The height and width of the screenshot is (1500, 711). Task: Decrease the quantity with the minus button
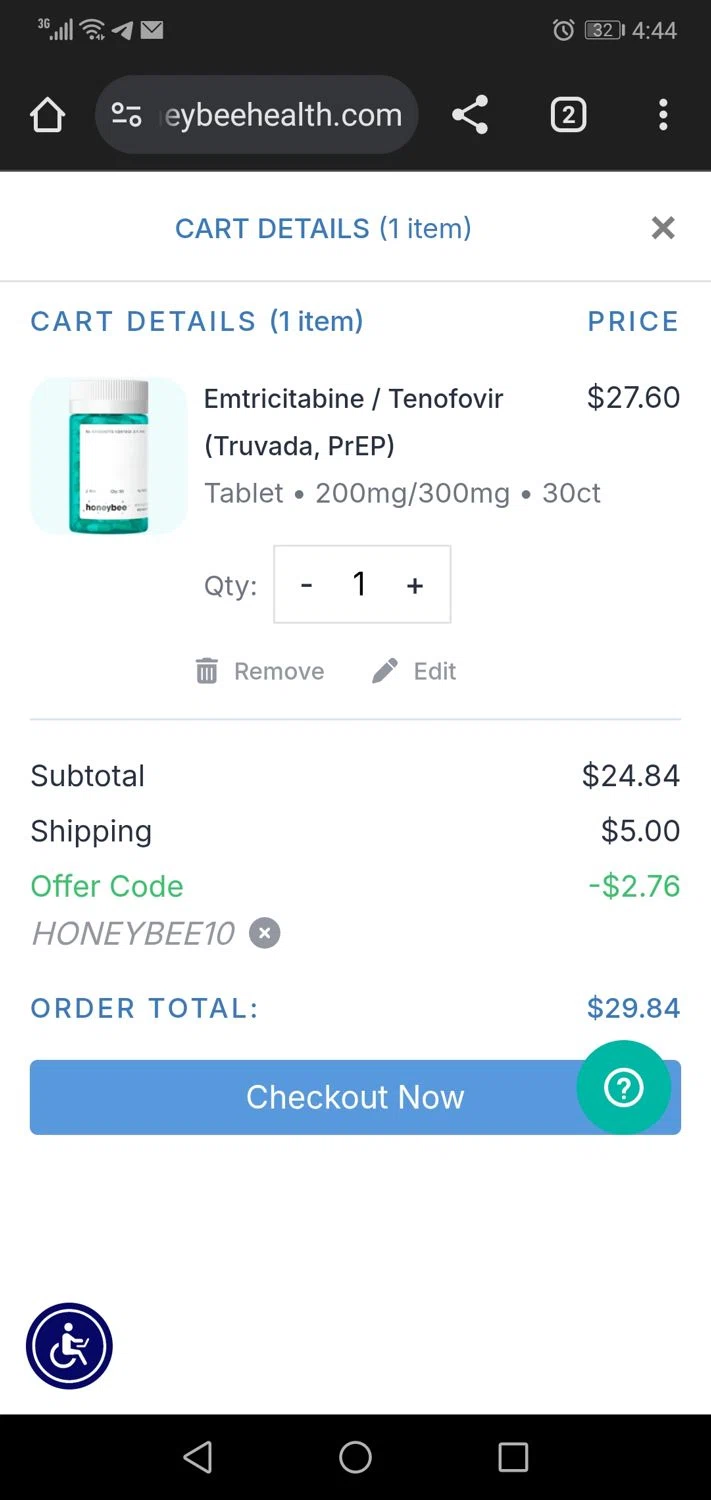(307, 585)
